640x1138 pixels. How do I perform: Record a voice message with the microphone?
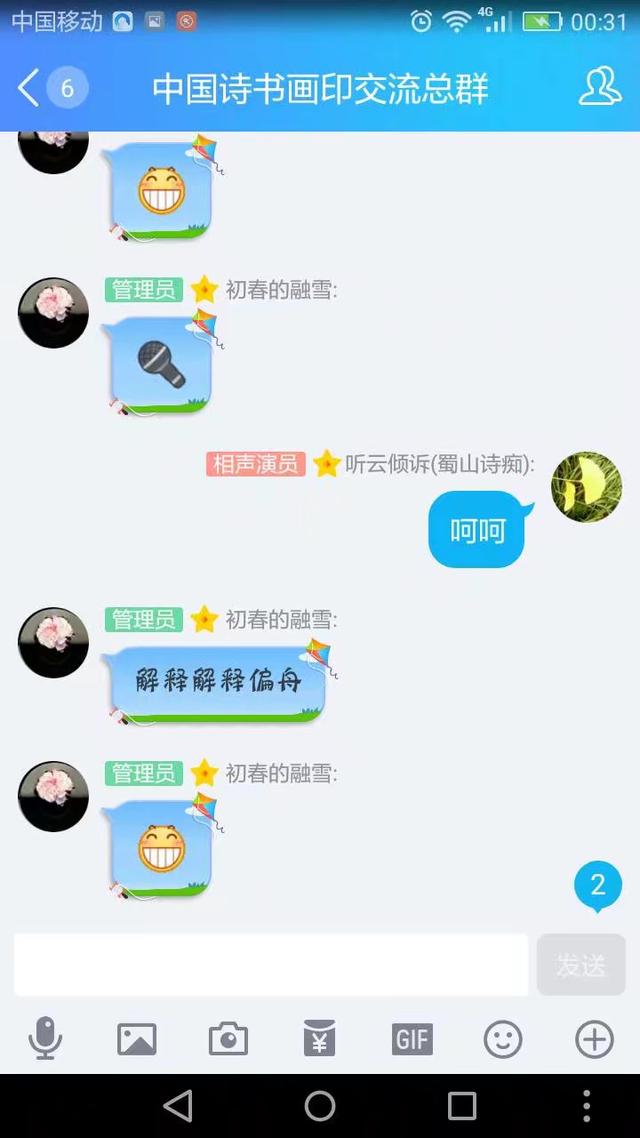pos(45,1039)
